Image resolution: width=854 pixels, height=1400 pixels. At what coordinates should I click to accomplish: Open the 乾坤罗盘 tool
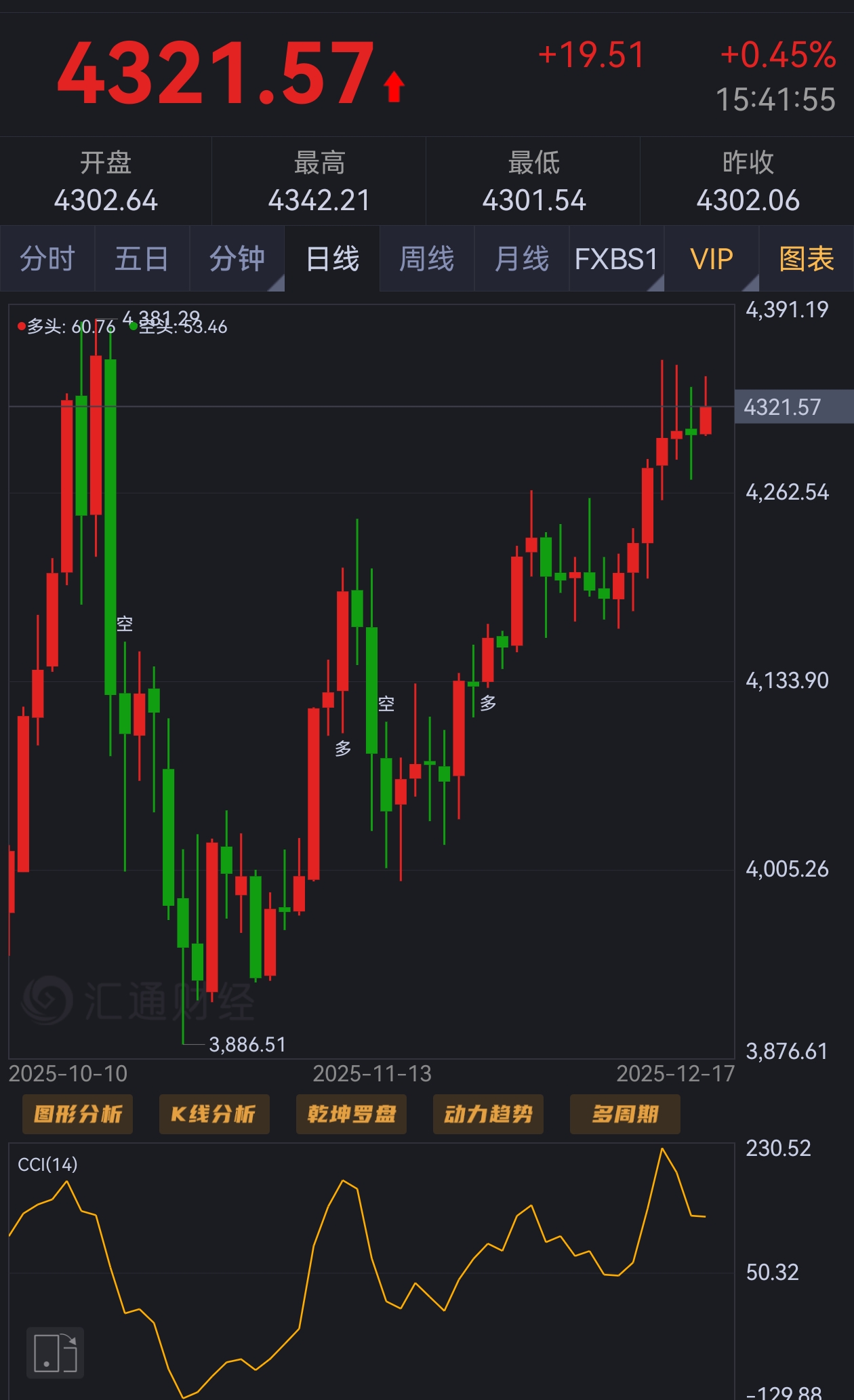pyautogui.click(x=351, y=1114)
